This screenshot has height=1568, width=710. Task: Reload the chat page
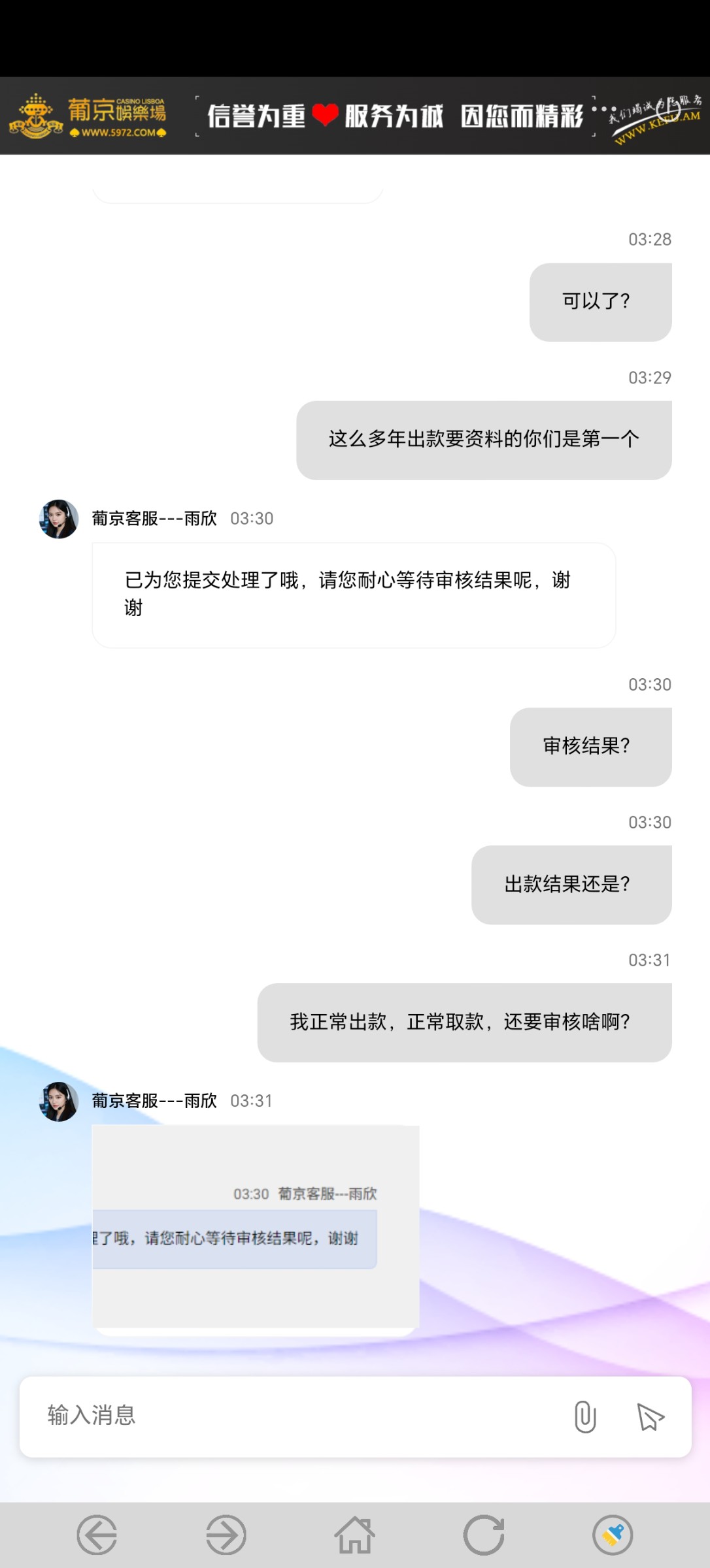484,1535
